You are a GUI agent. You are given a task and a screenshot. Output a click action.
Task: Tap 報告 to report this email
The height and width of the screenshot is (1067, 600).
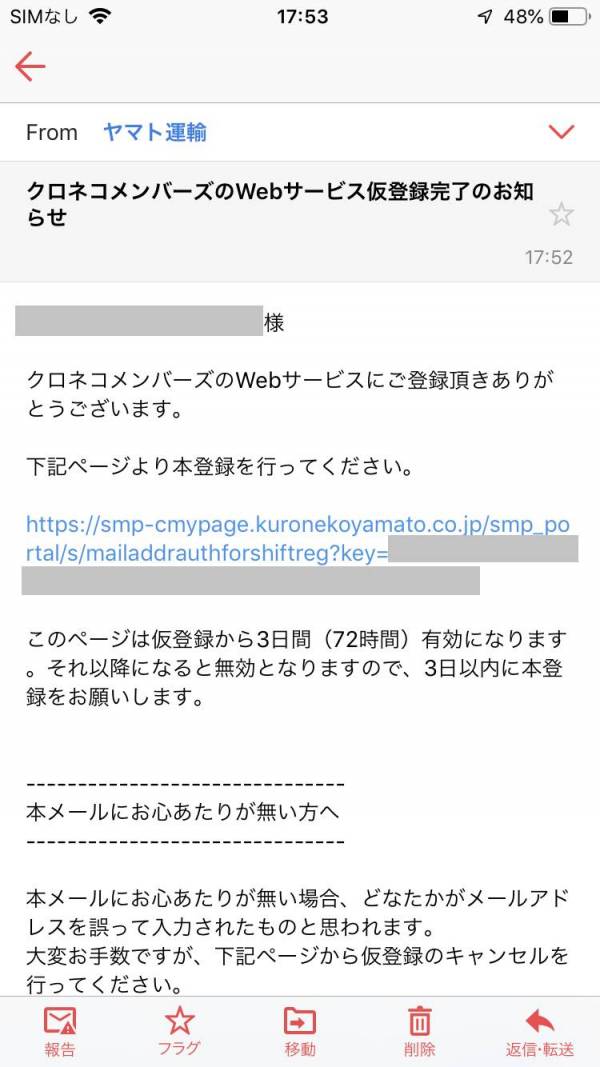click(x=60, y=1031)
